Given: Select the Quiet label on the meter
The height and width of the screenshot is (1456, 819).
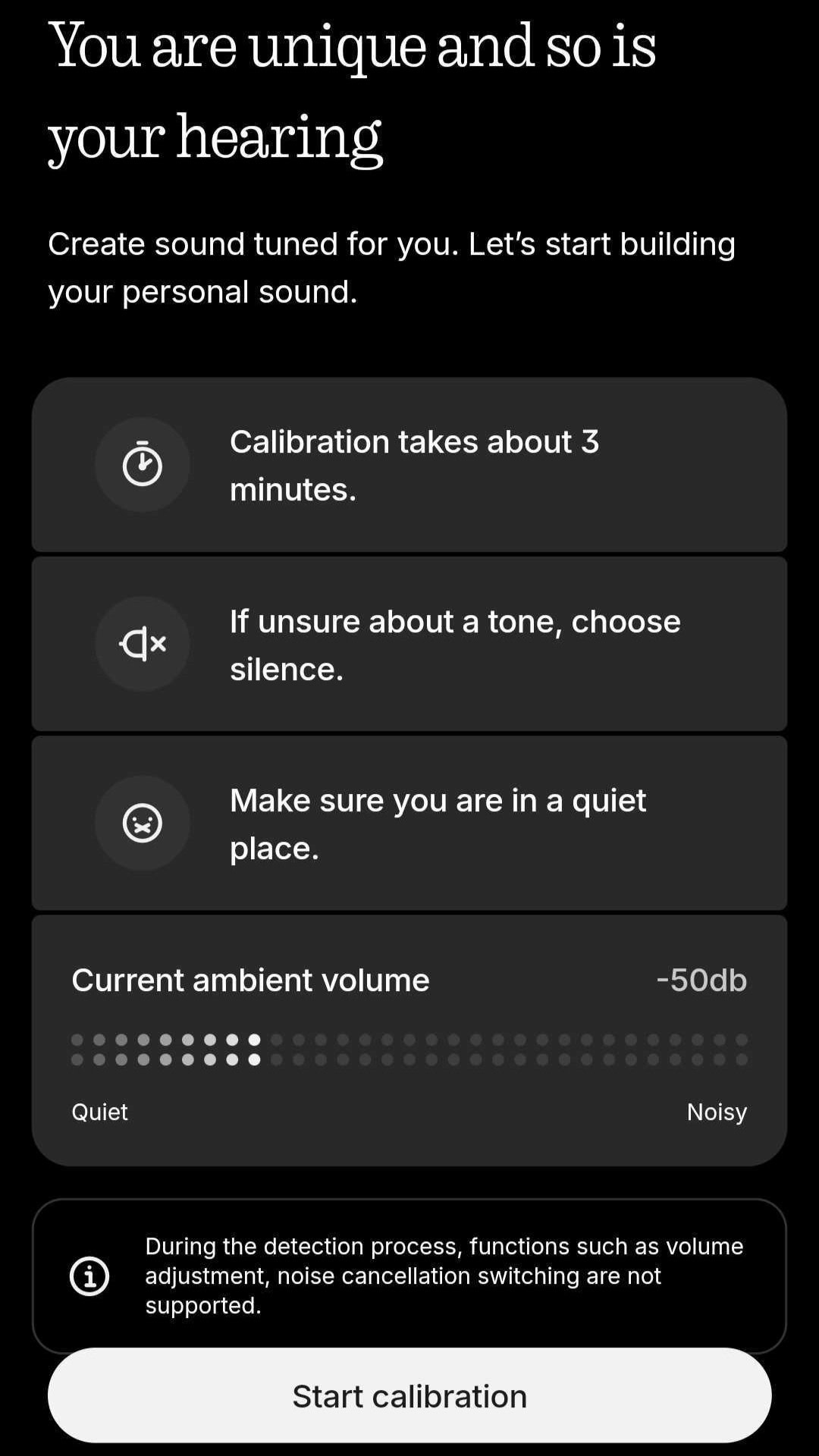Looking at the screenshot, I should click(x=99, y=1111).
